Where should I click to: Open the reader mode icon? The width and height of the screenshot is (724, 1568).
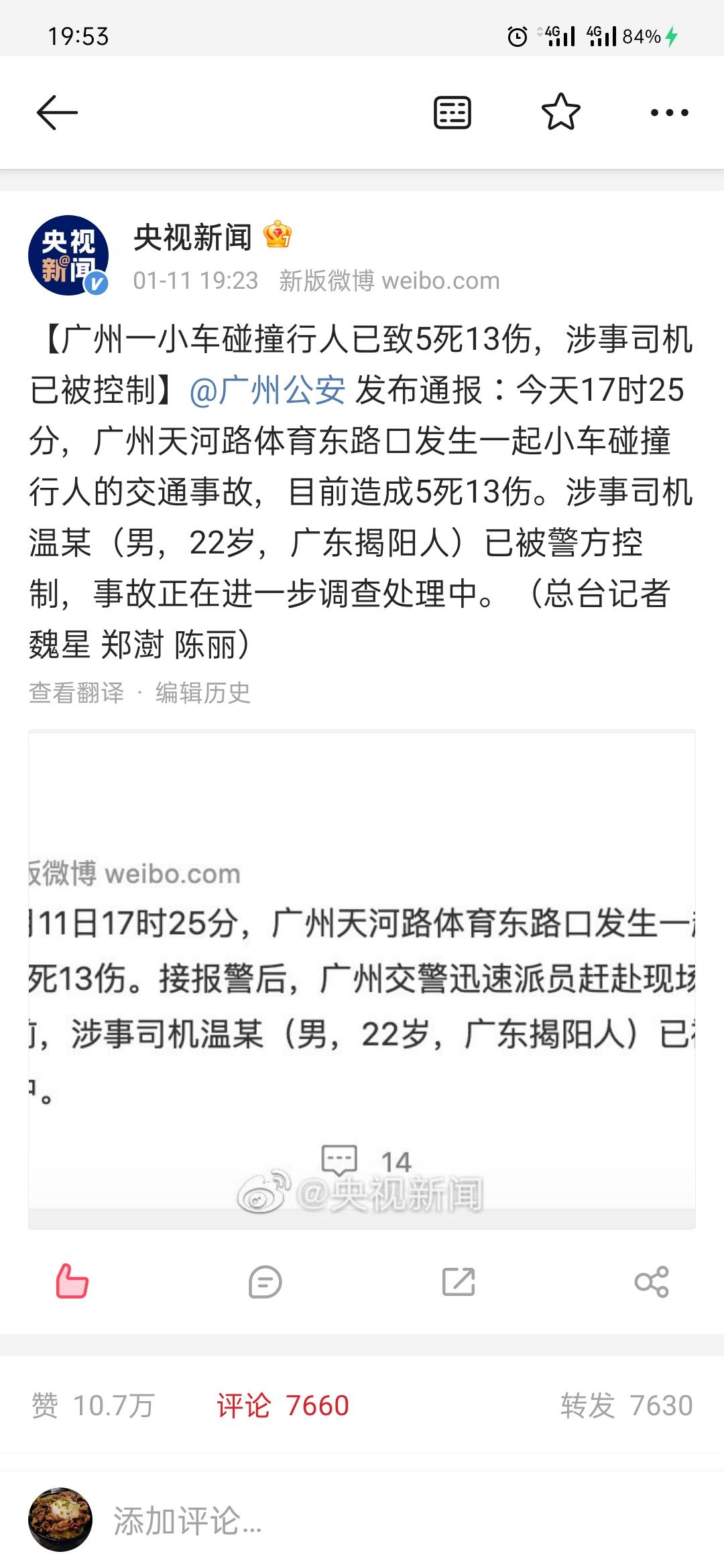coord(452,112)
